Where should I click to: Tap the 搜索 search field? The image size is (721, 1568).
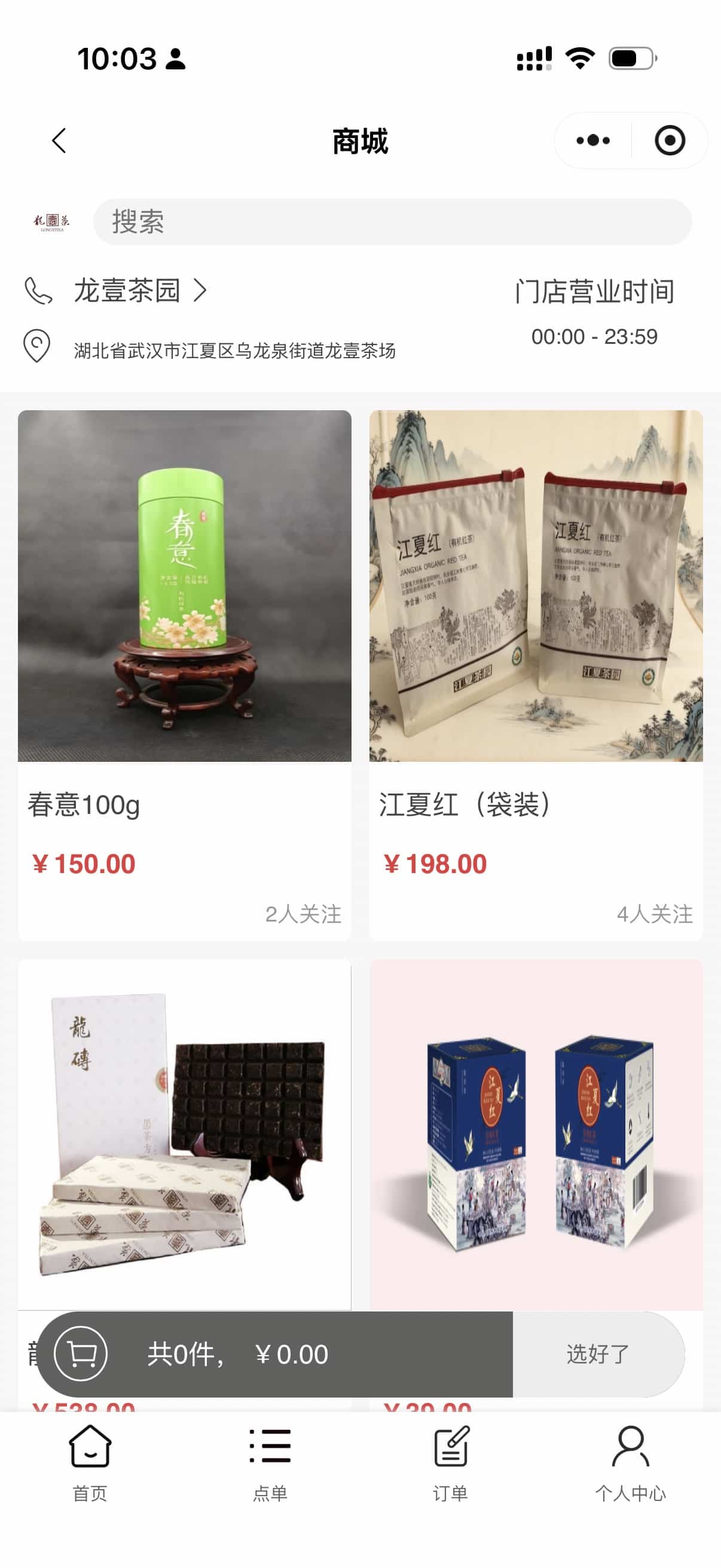392,222
